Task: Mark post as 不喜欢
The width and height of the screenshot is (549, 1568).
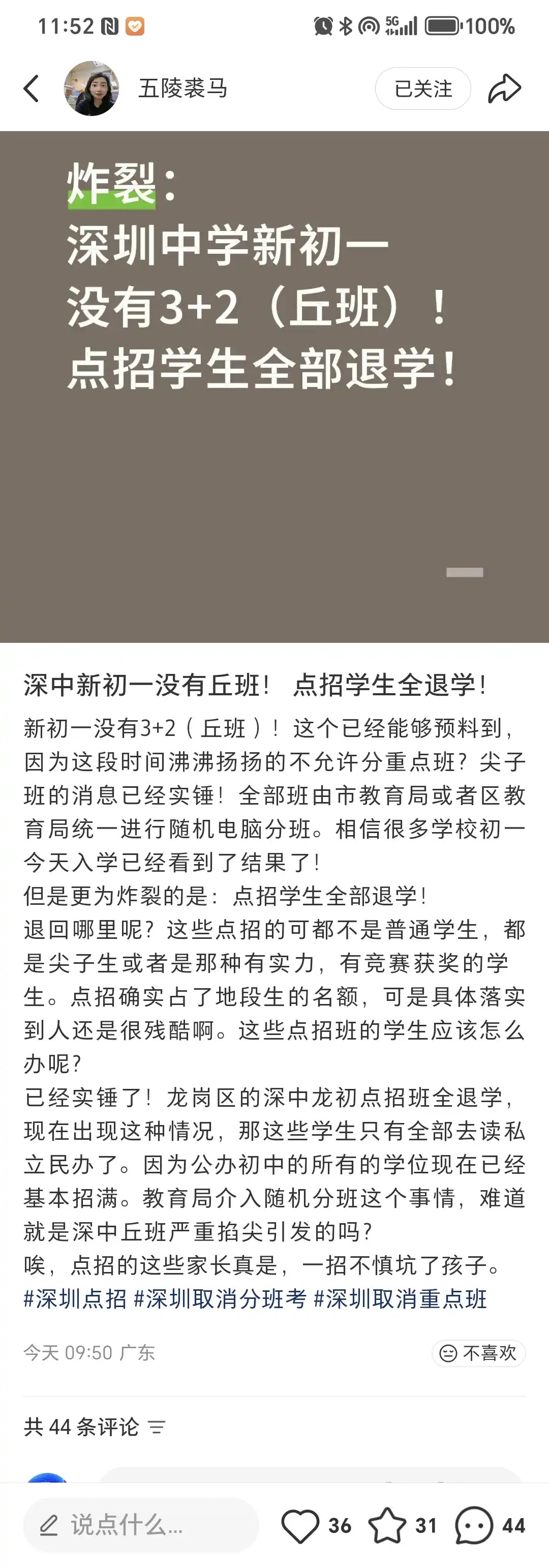Action: [479, 1353]
